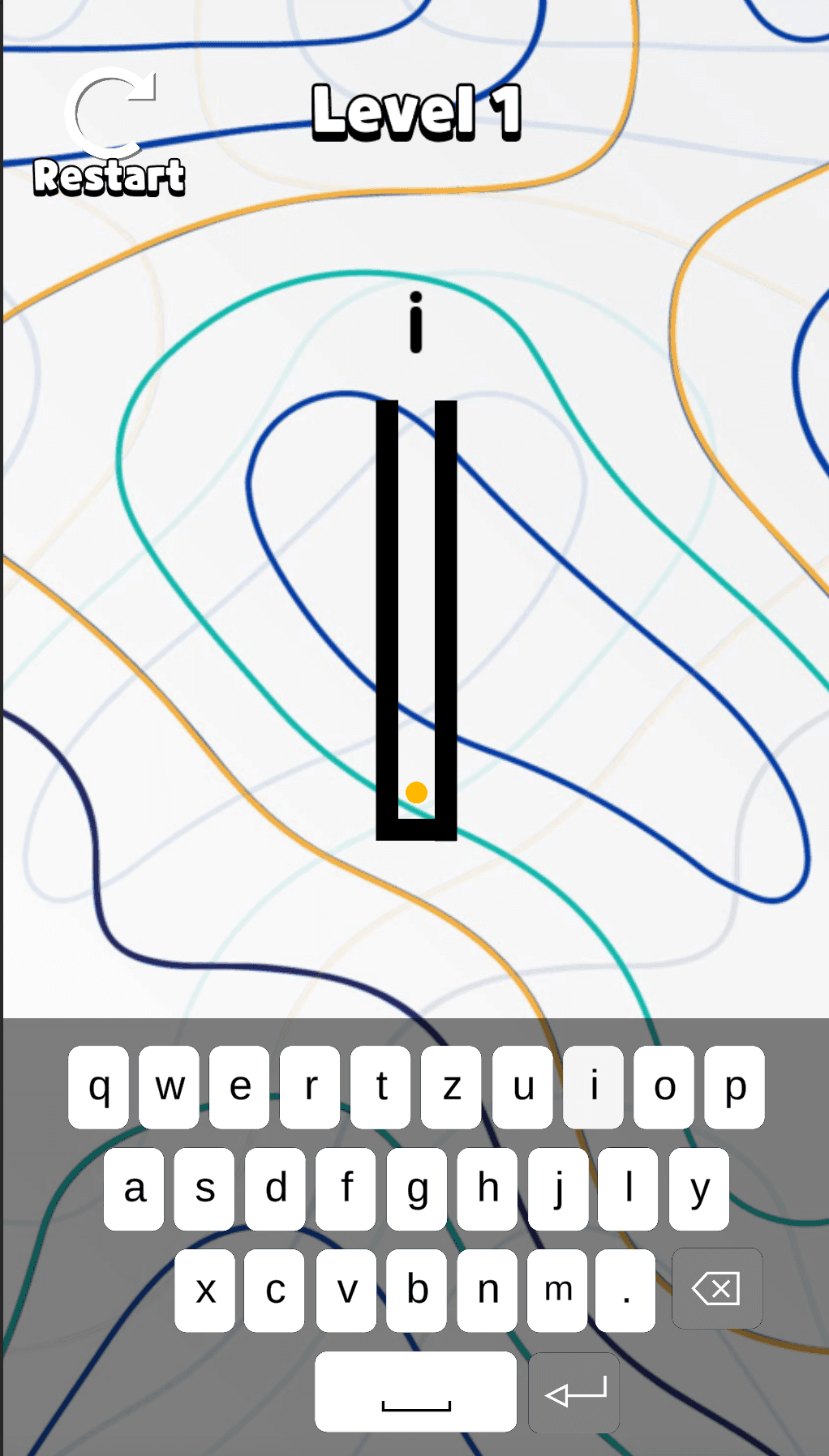829x1456 pixels.
Task: Restart the current level
Action: 110,134
